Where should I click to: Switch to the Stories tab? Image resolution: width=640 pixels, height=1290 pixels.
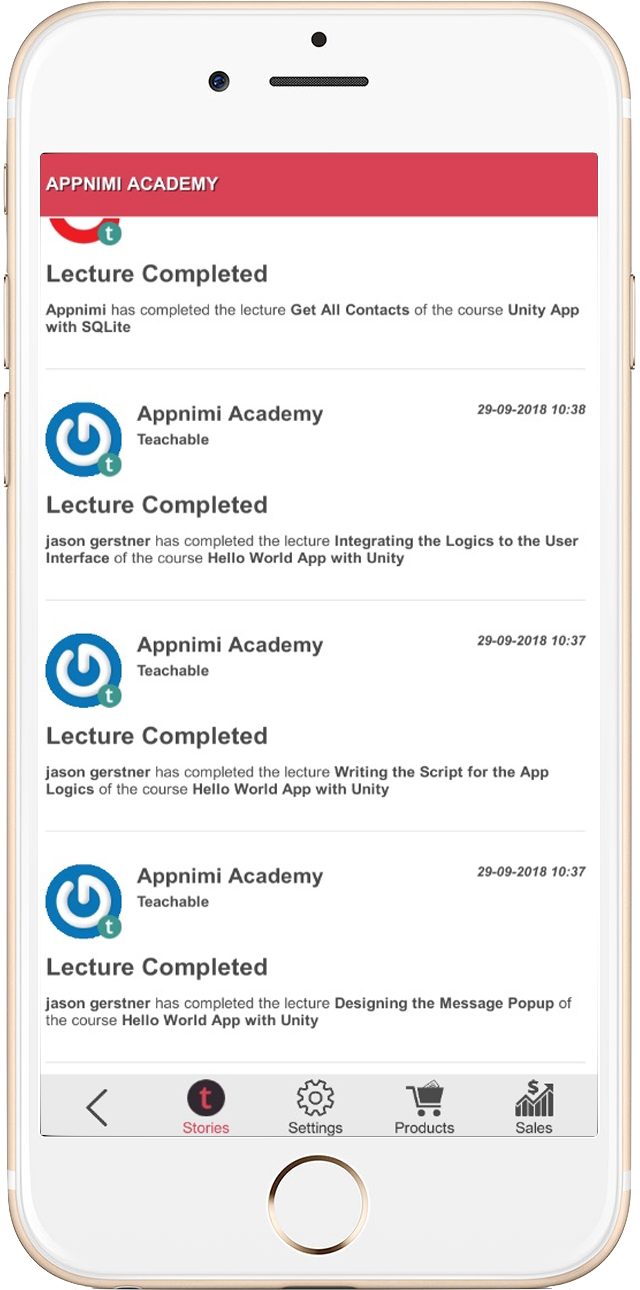point(205,1108)
